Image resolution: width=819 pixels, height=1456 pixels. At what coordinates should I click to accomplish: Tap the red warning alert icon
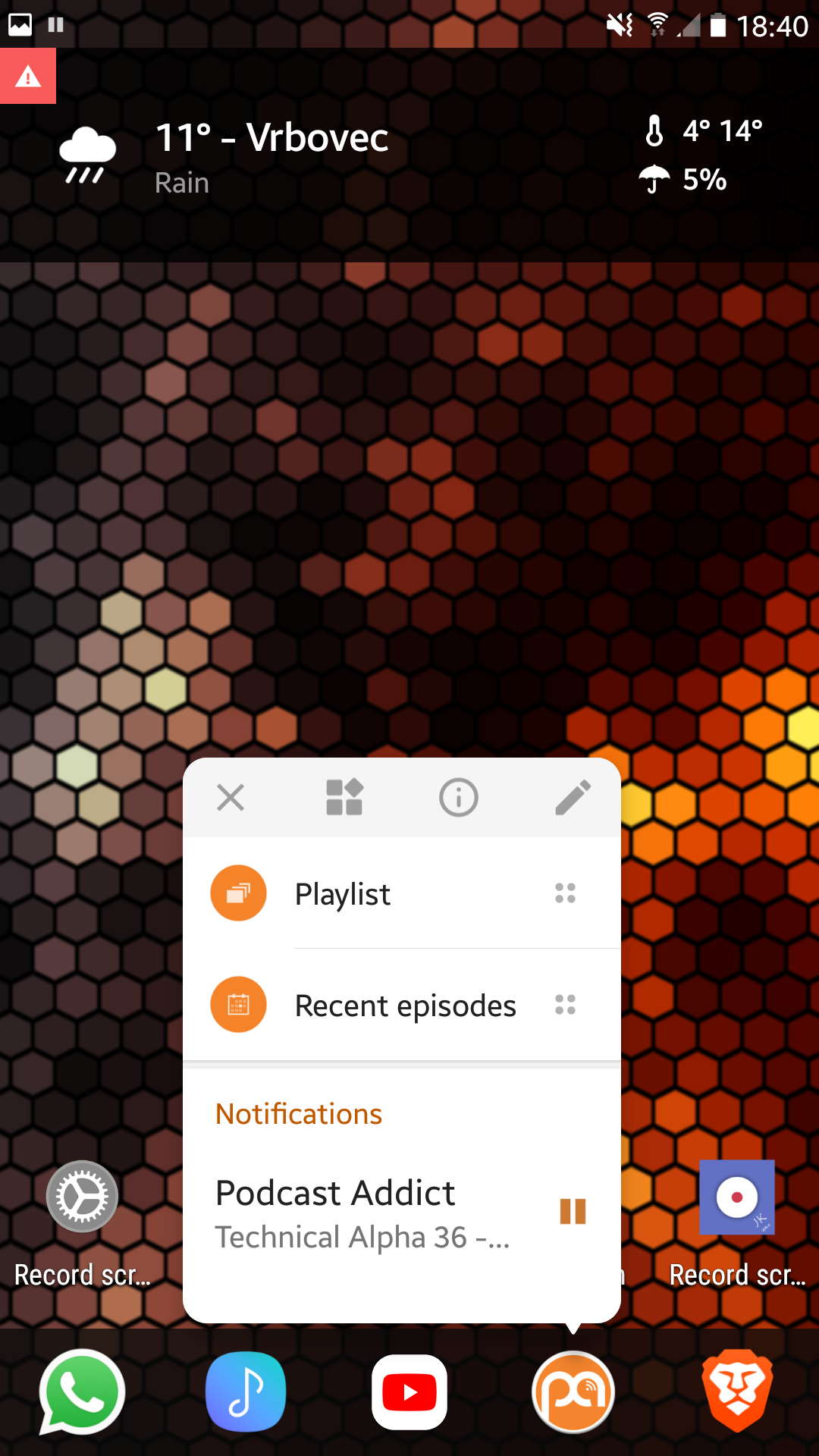(x=28, y=76)
